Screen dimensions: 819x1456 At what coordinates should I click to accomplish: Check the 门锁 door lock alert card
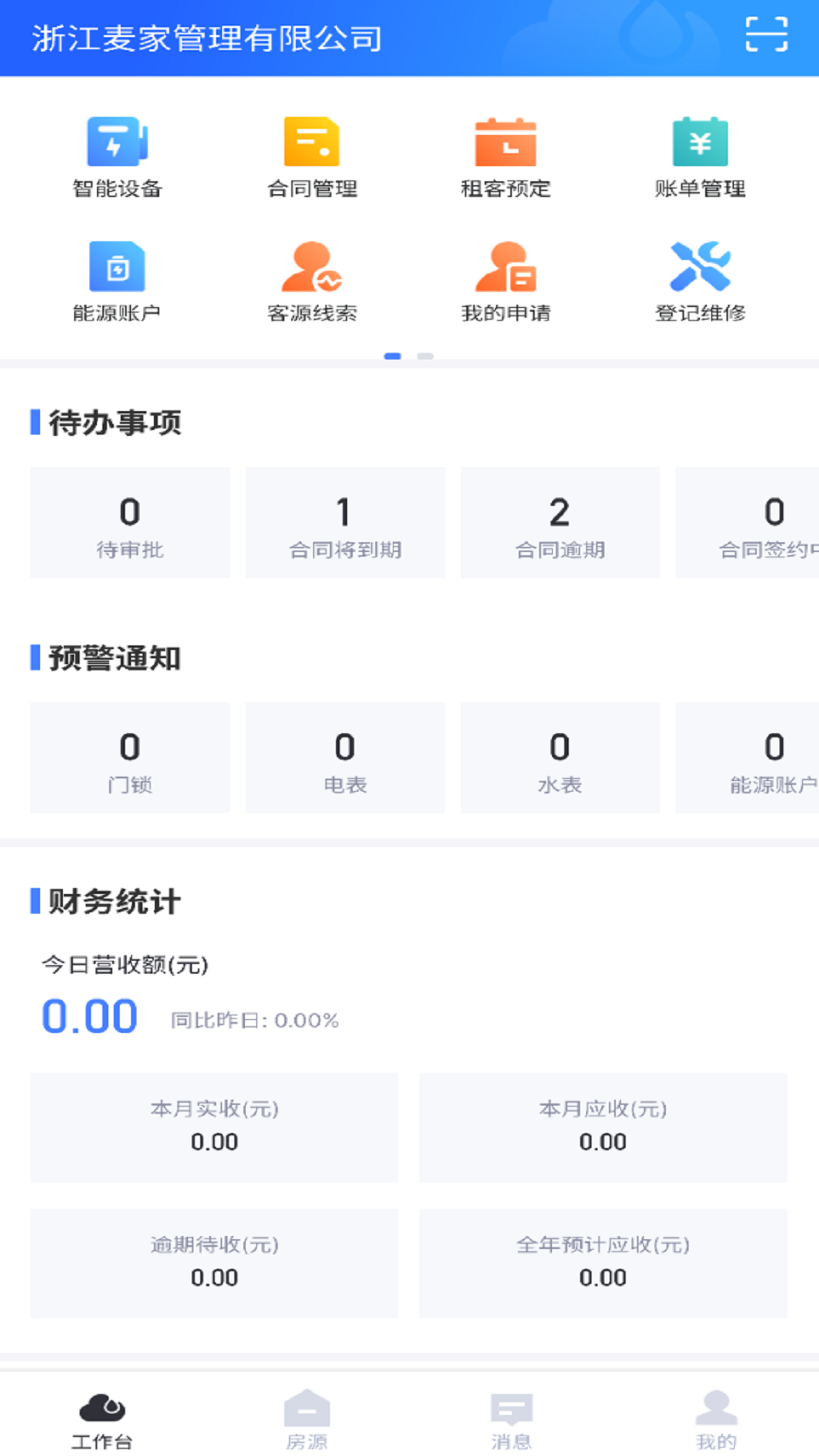[130, 757]
